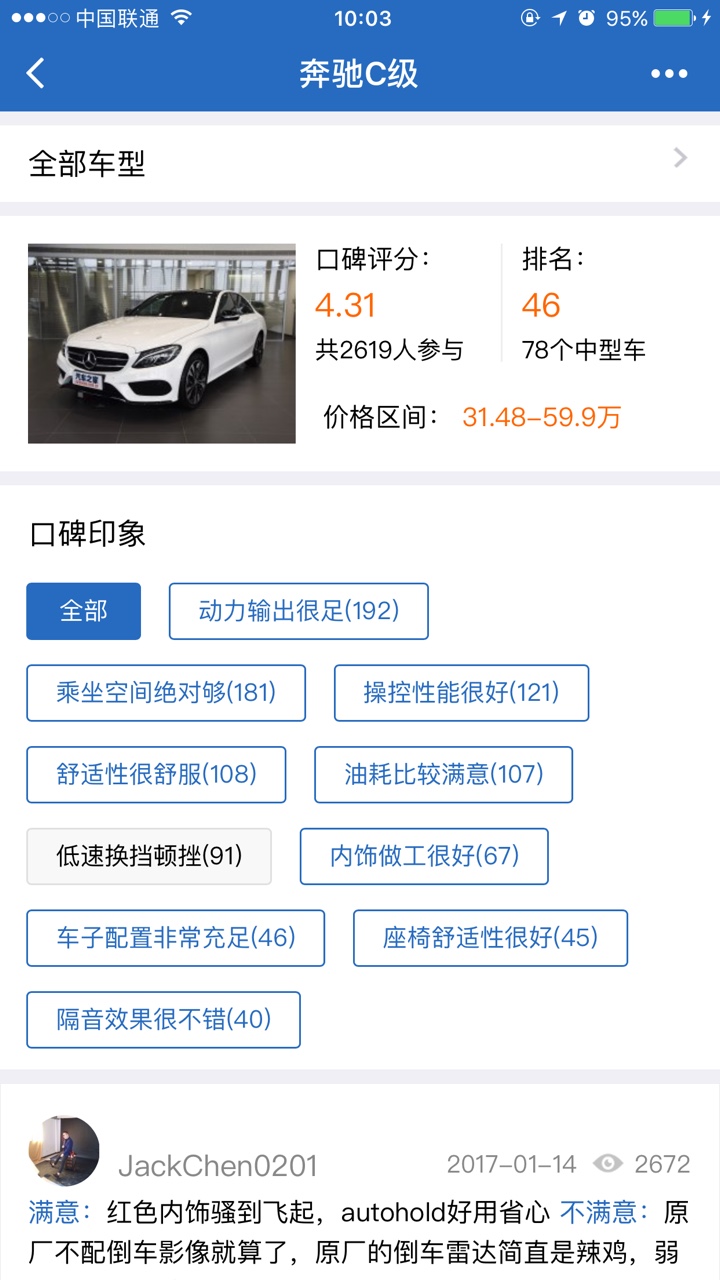Screen dimensions: 720x1280
Task: Filter reviews by 舒适性很舒服(108)
Action: tap(156, 774)
